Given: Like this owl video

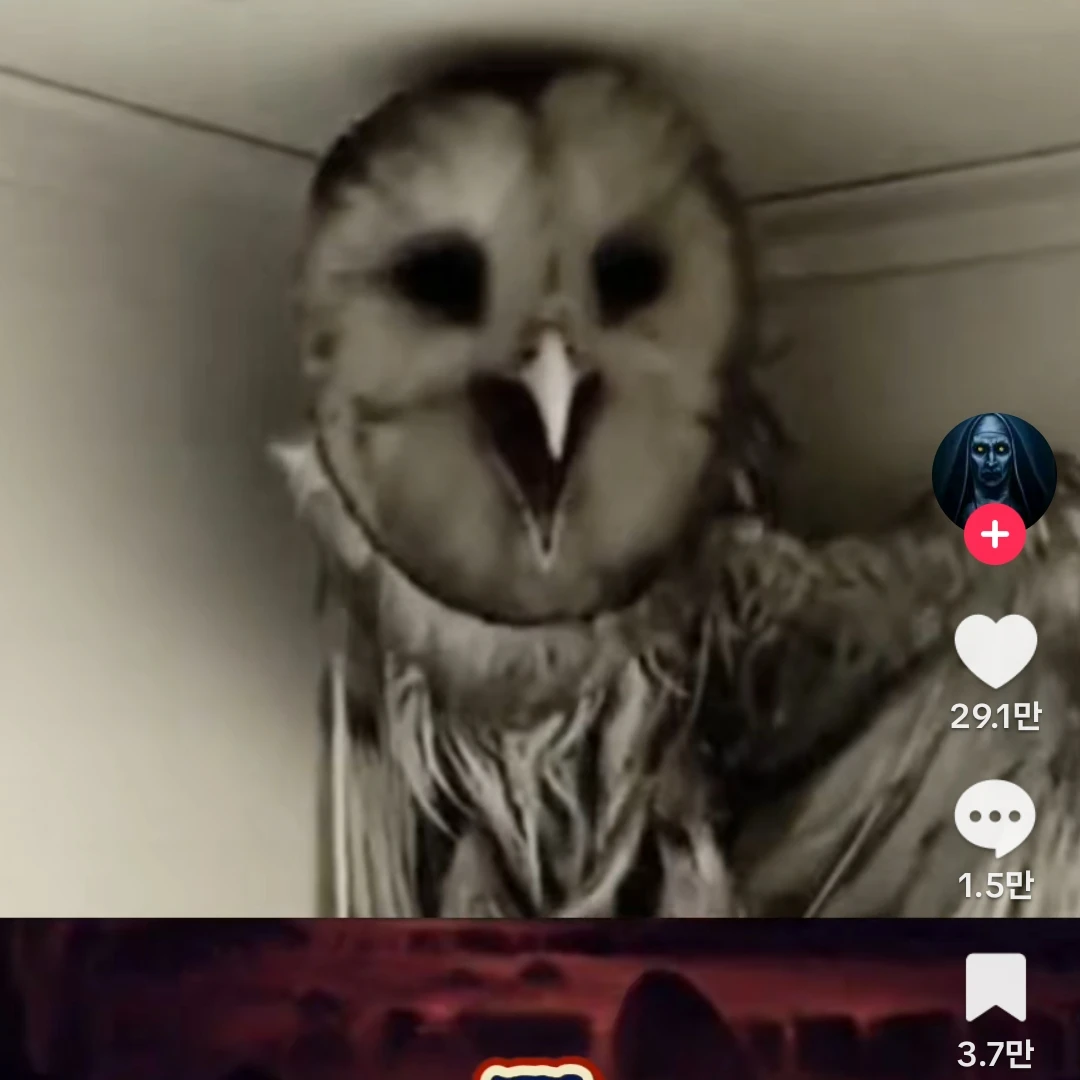Looking at the screenshot, I should pyautogui.click(x=995, y=652).
